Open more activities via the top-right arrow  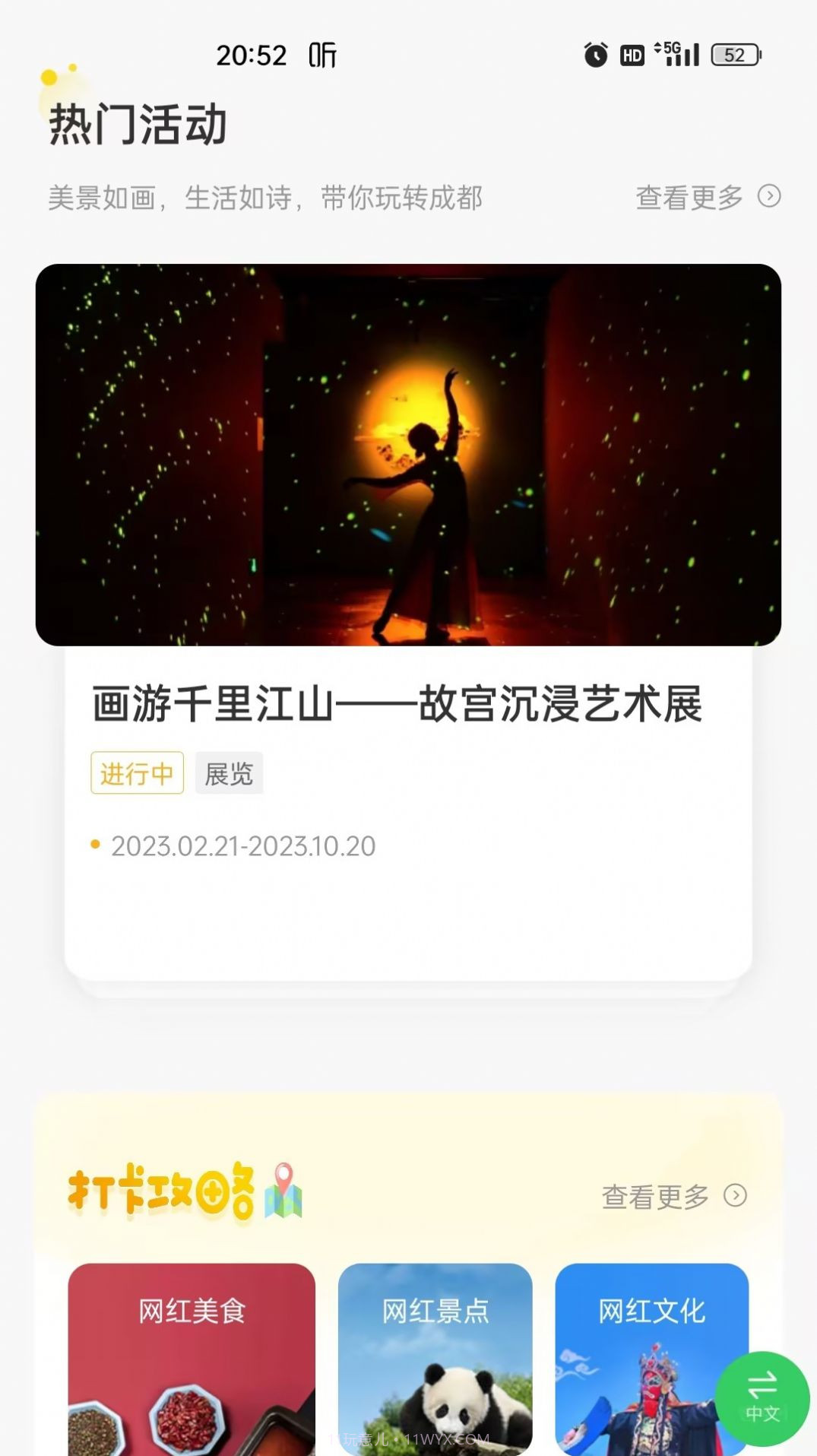770,198
